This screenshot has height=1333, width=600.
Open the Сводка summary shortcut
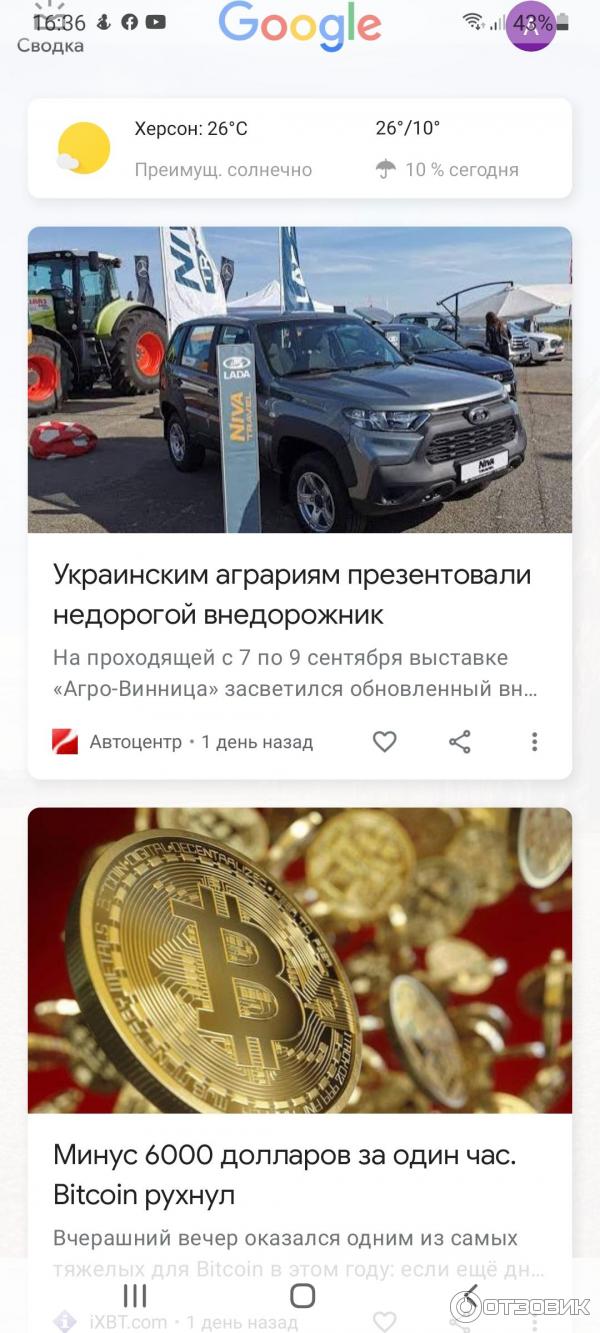[50, 33]
